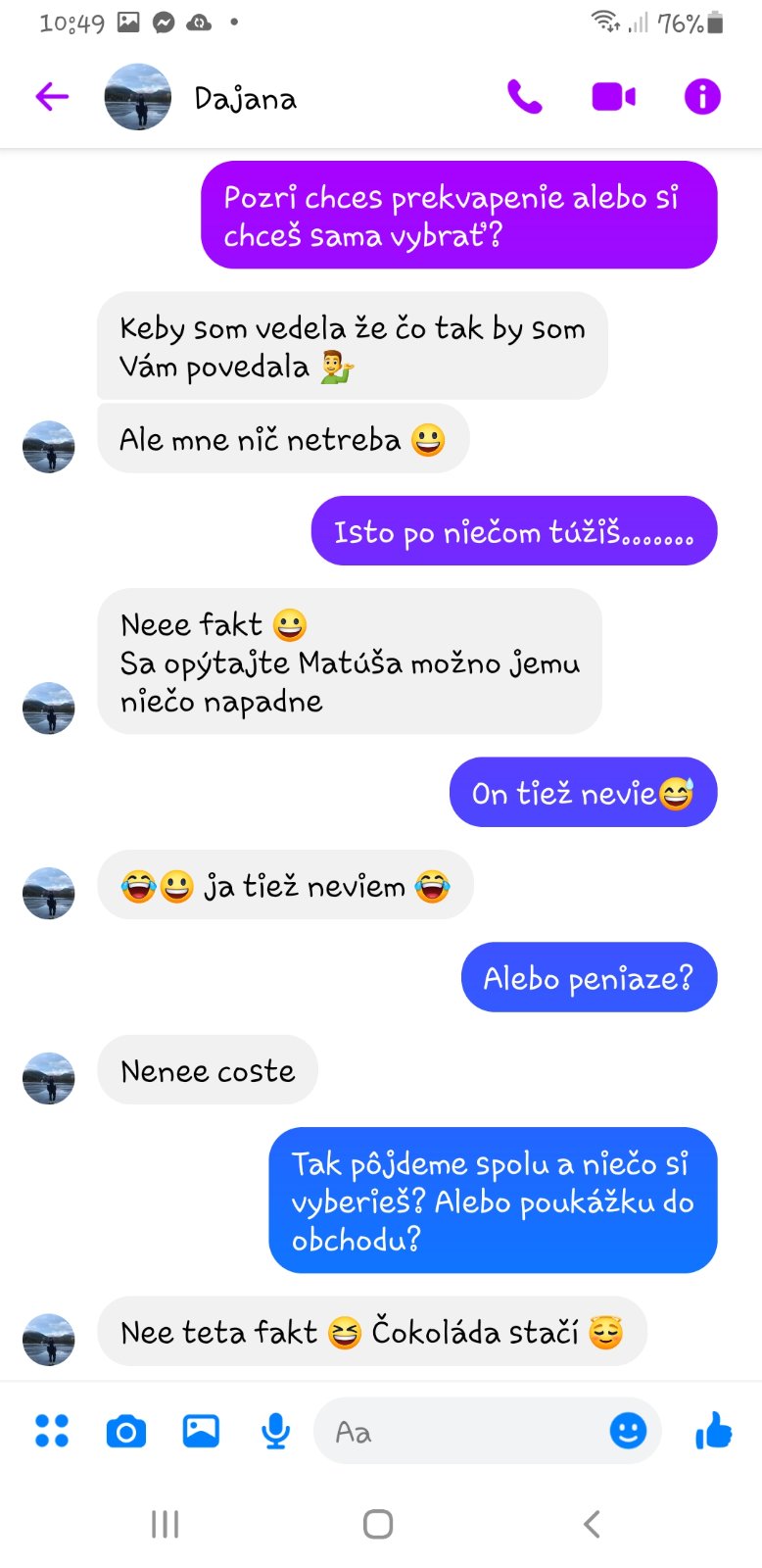Send a thumbs-up like
The width and height of the screenshot is (762, 1568).
pos(714,1431)
